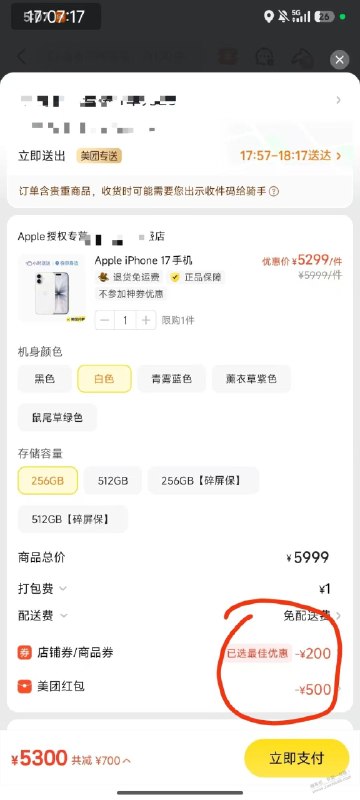Choose the 青雾蓝色 color option
Screen dimensions: 360x800
(171, 379)
